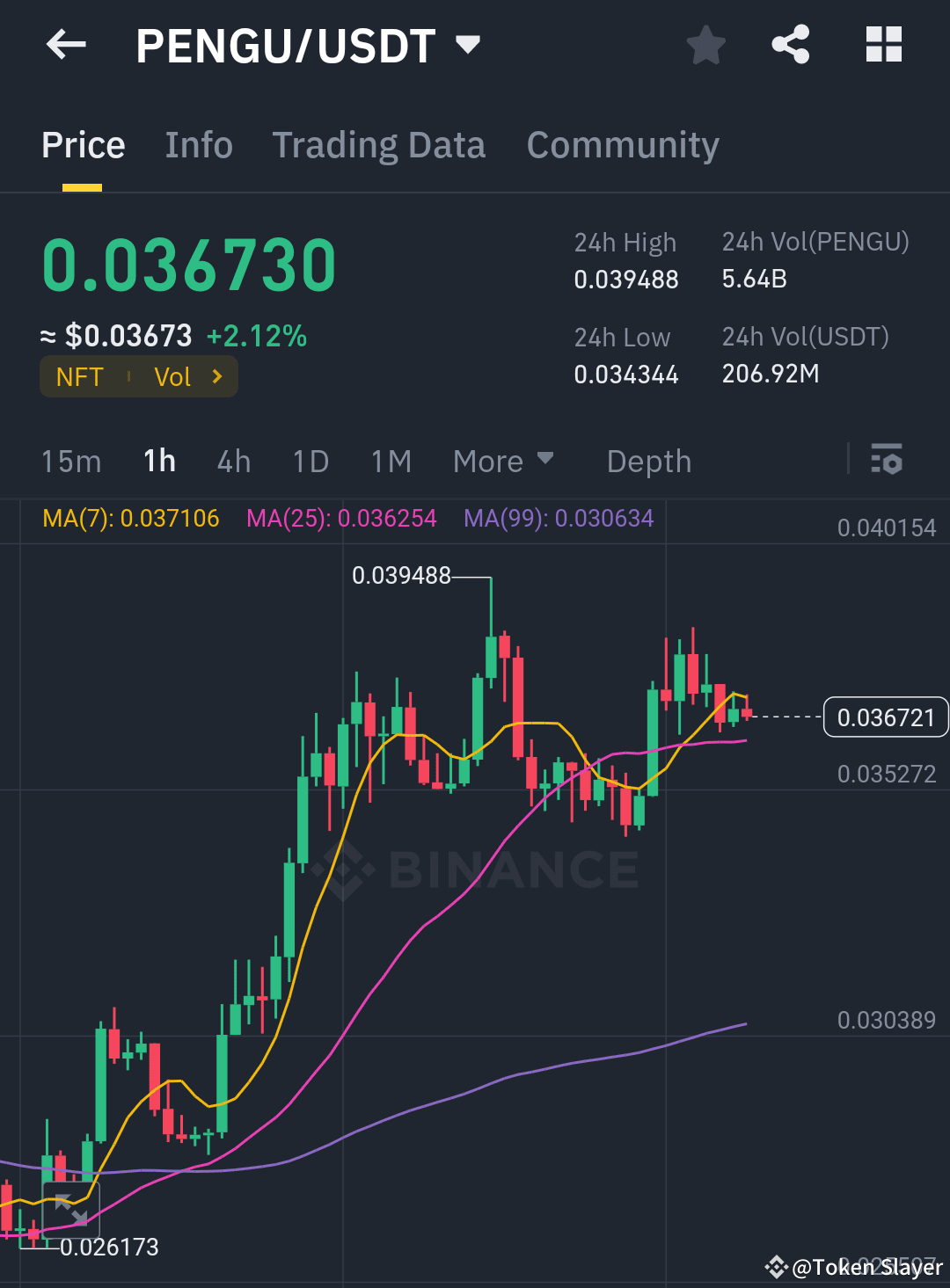Open the Community tab
The width and height of the screenshot is (950, 1288).
[622, 144]
